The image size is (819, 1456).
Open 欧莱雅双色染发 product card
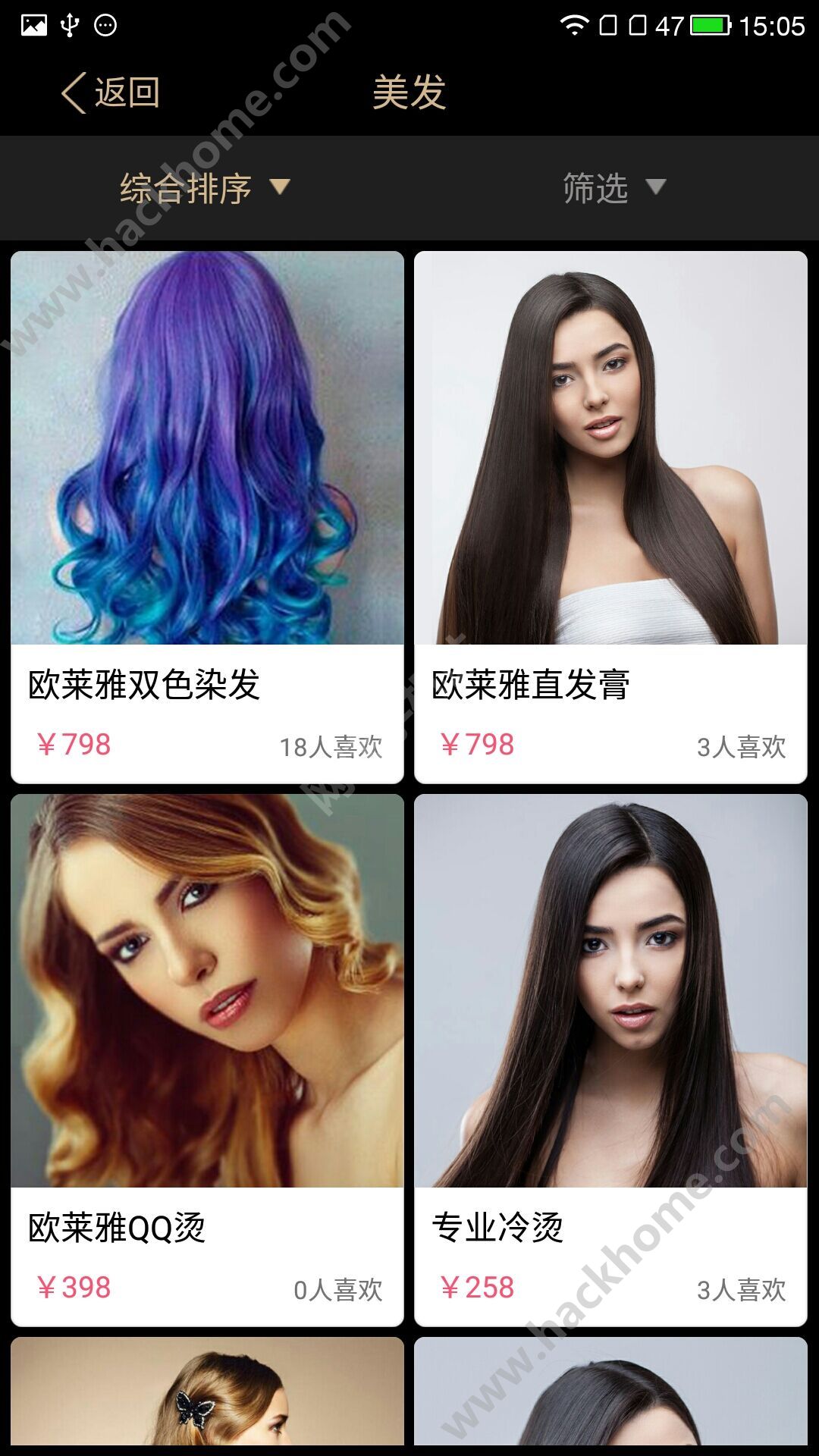click(207, 516)
